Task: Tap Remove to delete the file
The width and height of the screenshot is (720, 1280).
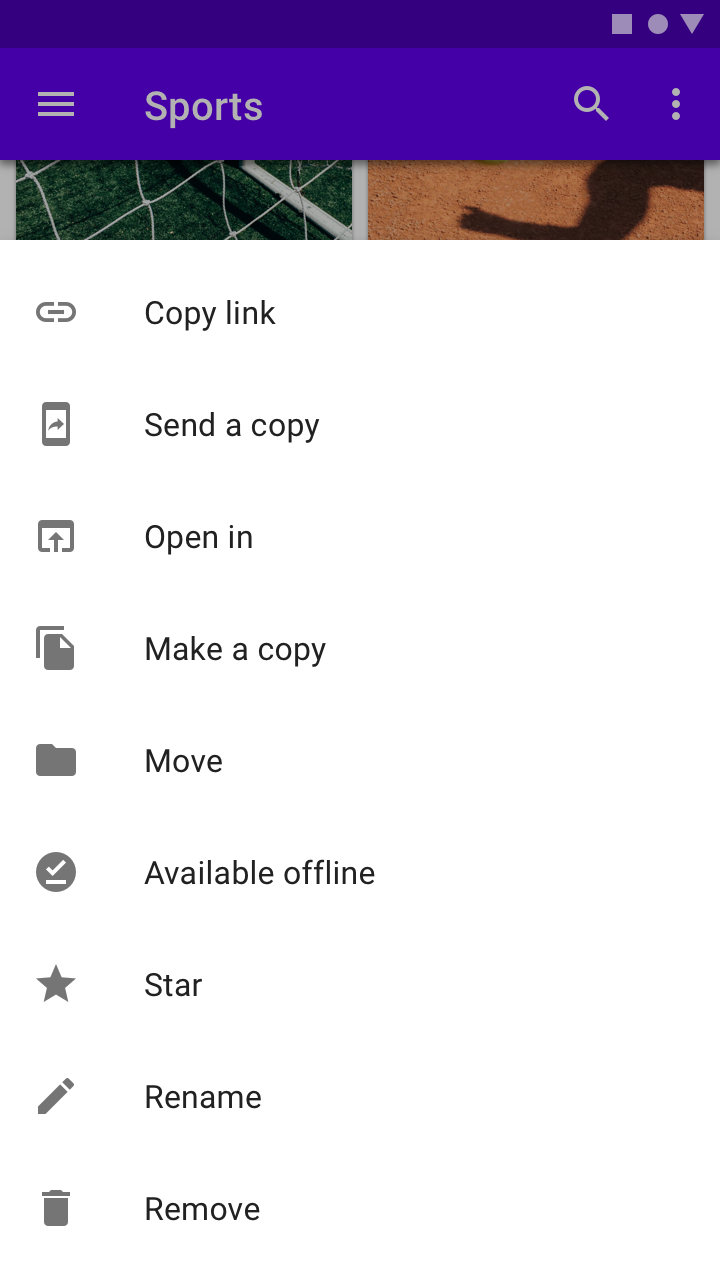Action: [x=360, y=1209]
